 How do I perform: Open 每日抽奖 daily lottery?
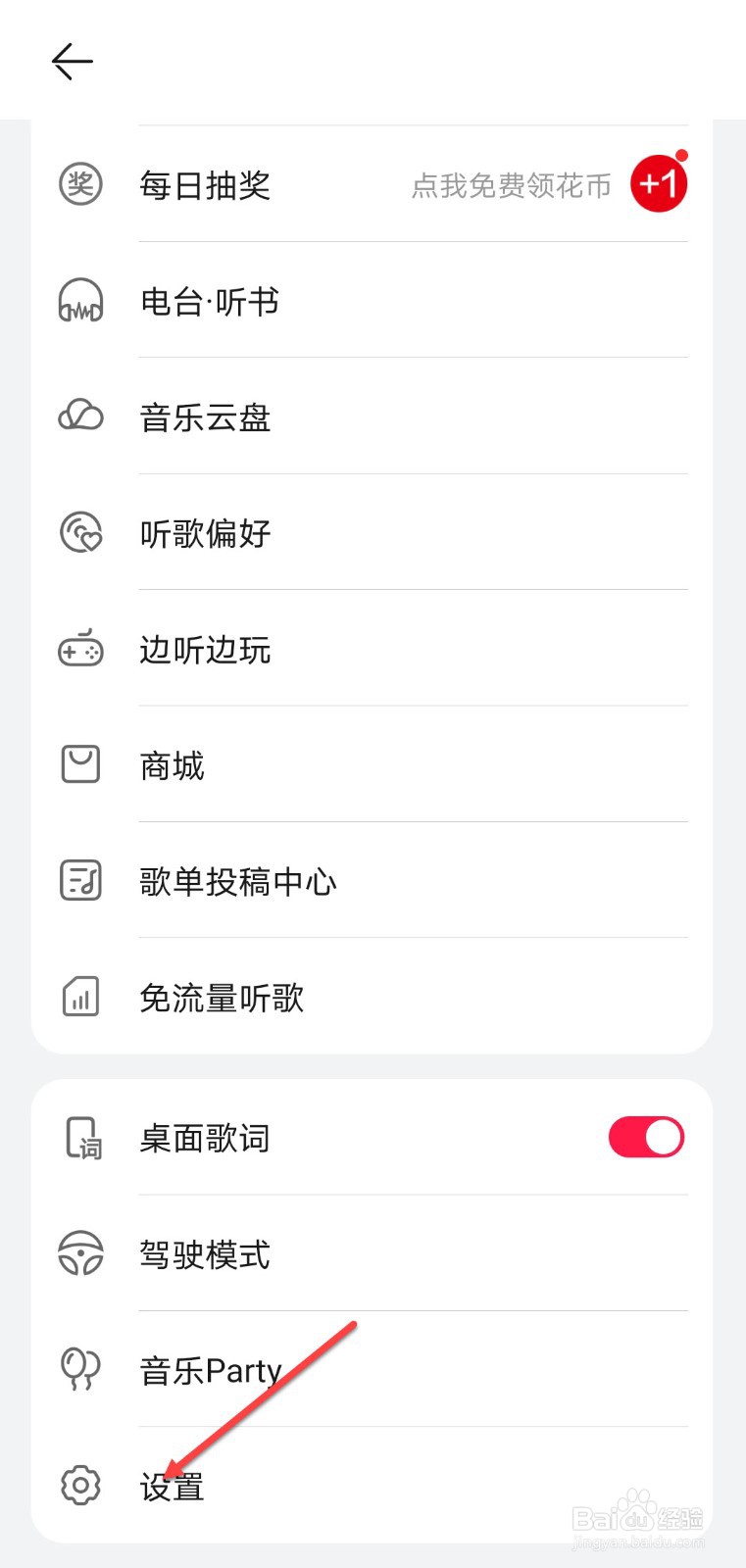pyautogui.click(x=205, y=185)
